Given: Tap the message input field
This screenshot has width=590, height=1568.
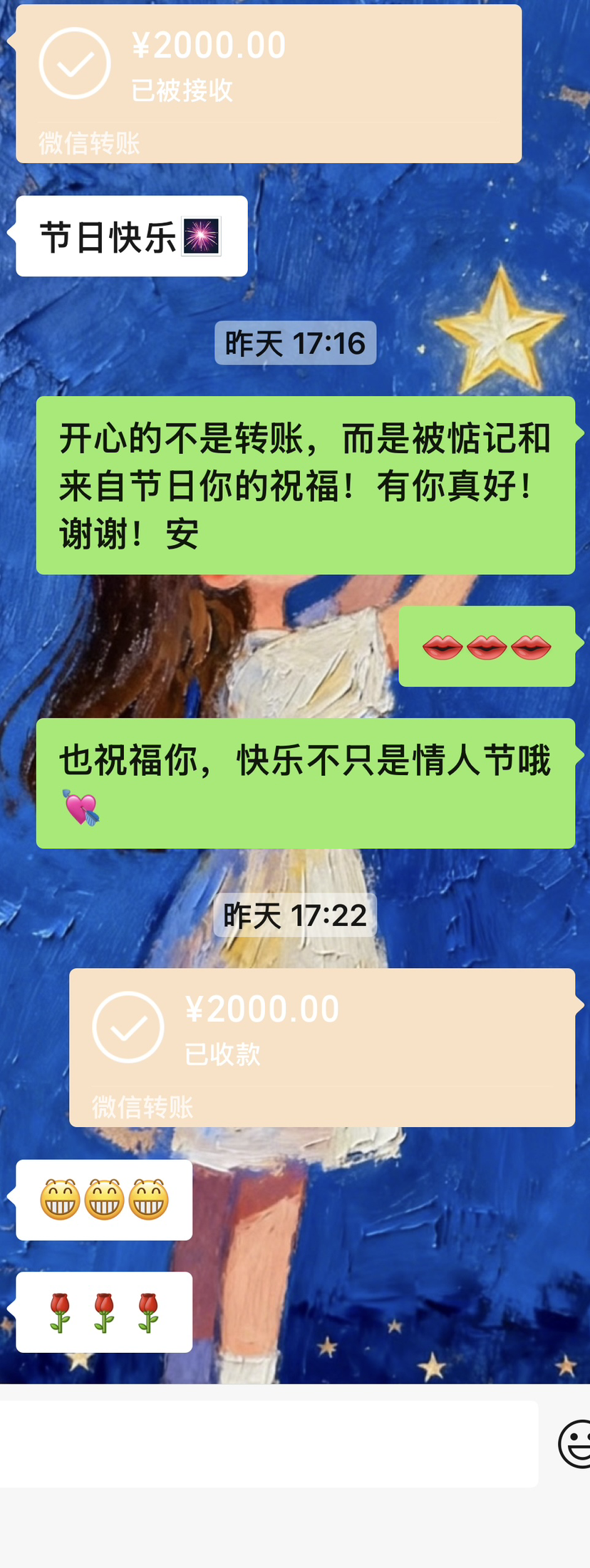Looking at the screenshot, I should [x=268, y=1443].
